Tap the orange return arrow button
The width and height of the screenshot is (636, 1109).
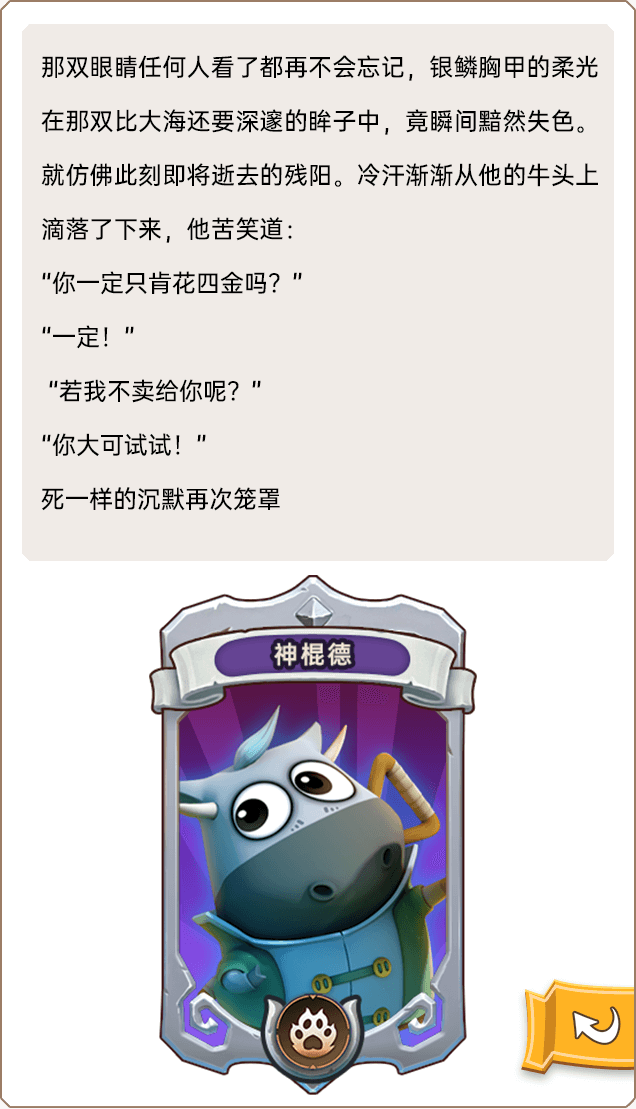[585, 1027]
